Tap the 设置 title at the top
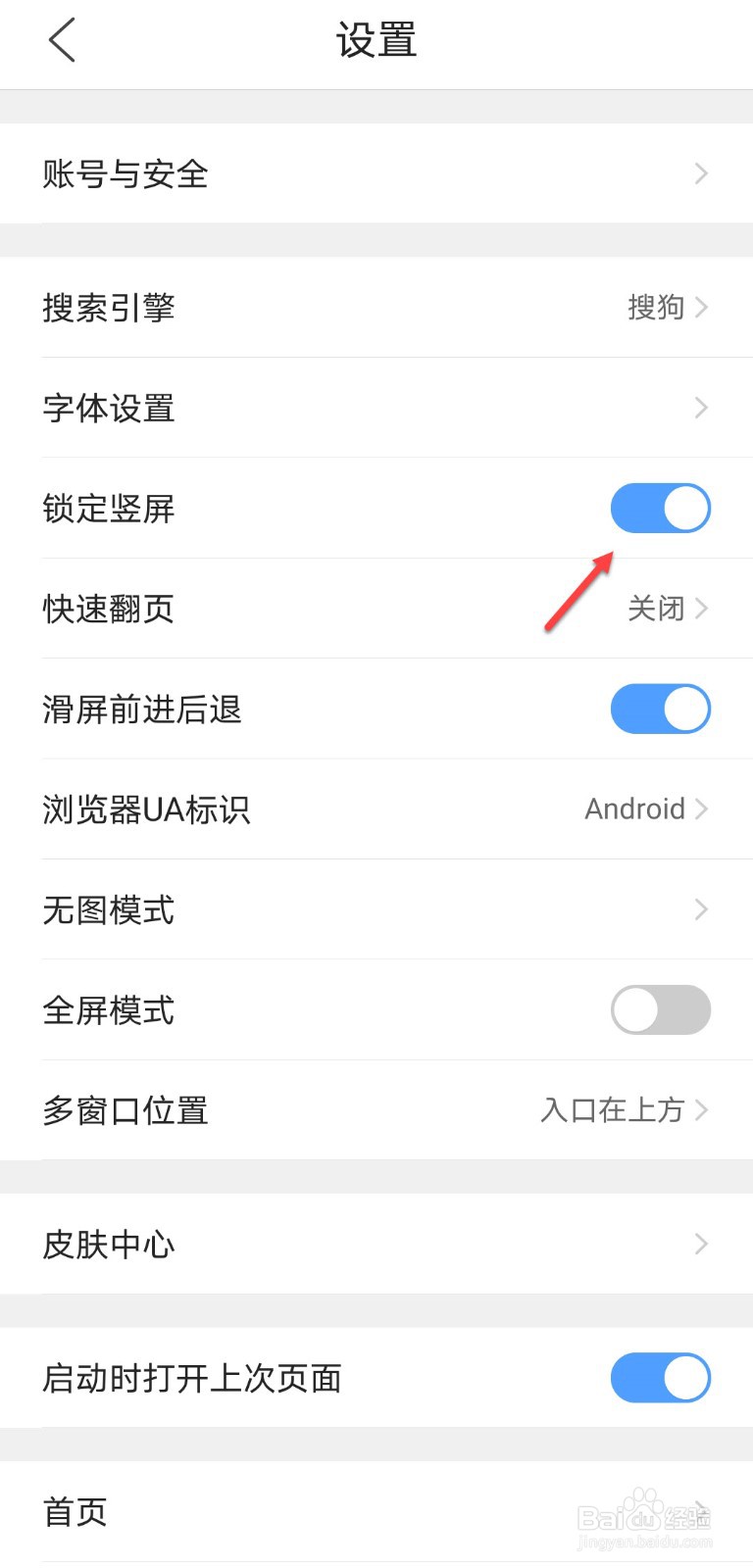The height and width of the screenshot is (1568, 753). pyautogui.click(x=376, y=39)
